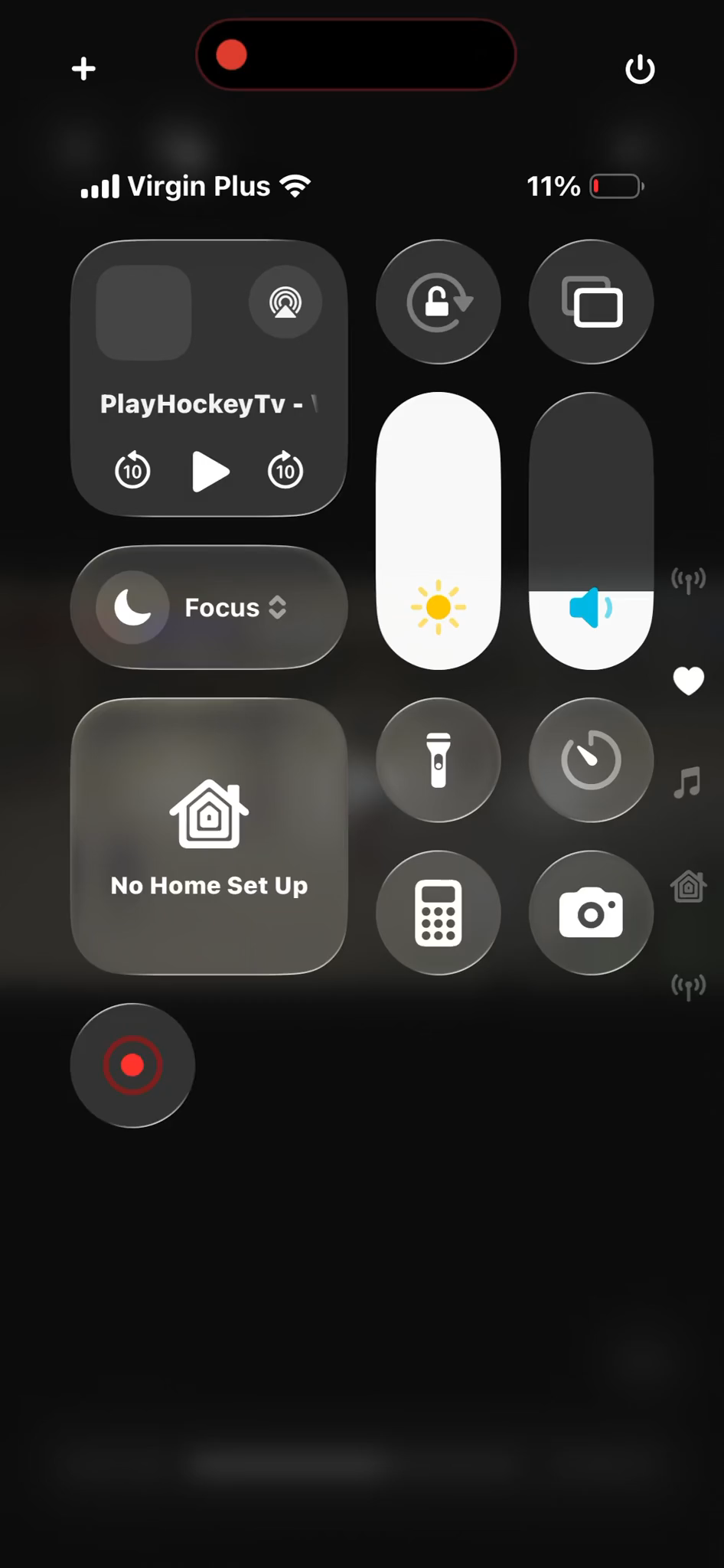This screenshot has width=724, height=1568.
Task: Play the PlayHockeyTv media
Action: (x=210, y=471)
